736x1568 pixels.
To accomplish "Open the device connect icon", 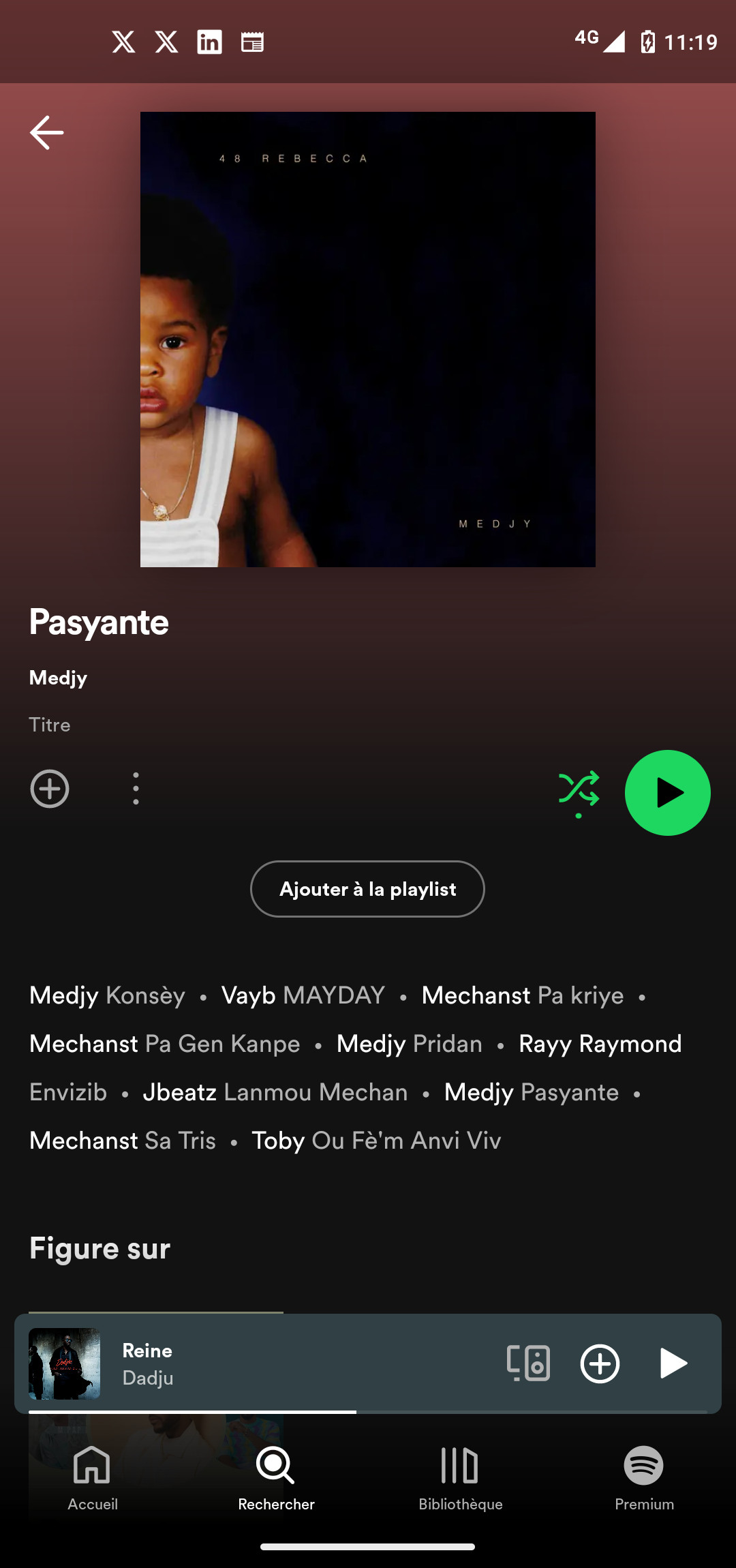I will [x=528, y=1363].
